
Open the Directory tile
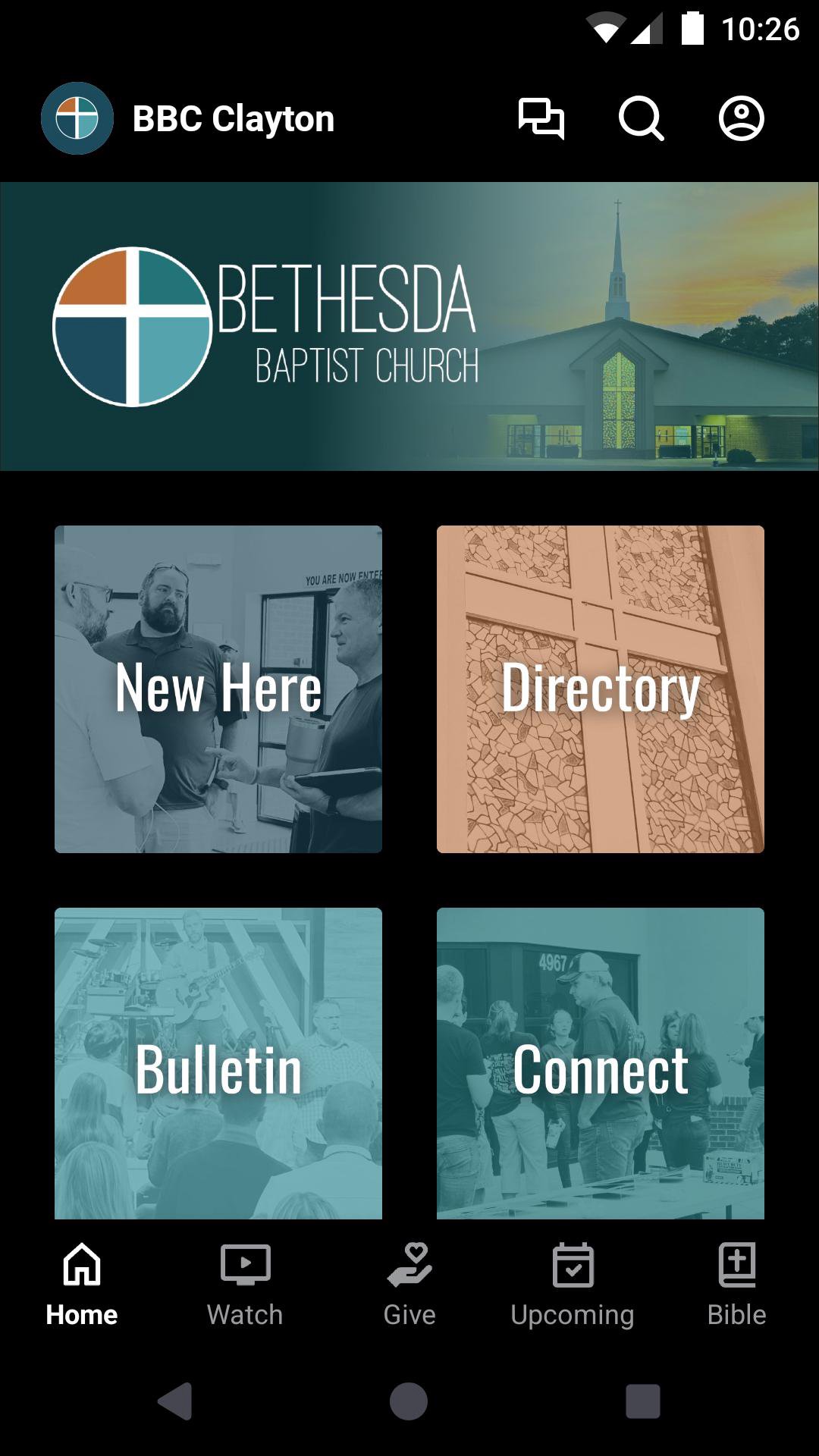click(601, 689)
